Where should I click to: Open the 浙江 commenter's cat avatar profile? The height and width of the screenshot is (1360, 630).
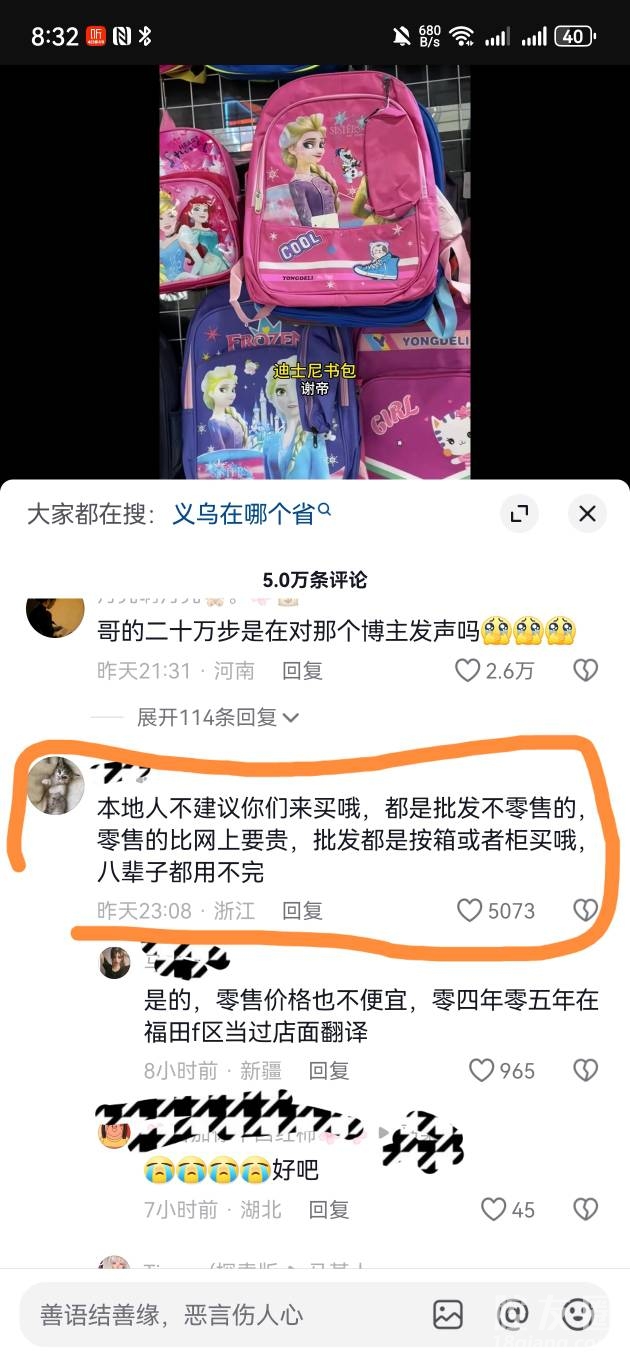tap(54, 785)
